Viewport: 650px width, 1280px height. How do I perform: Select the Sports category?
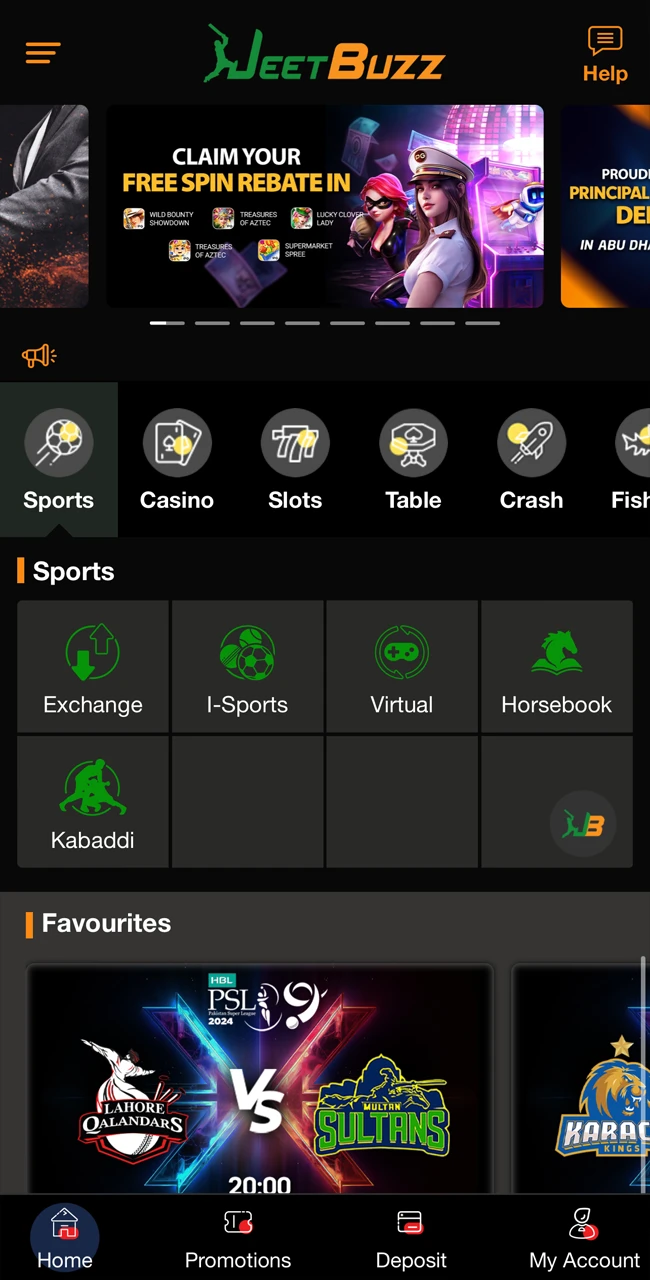click(59, 460)
